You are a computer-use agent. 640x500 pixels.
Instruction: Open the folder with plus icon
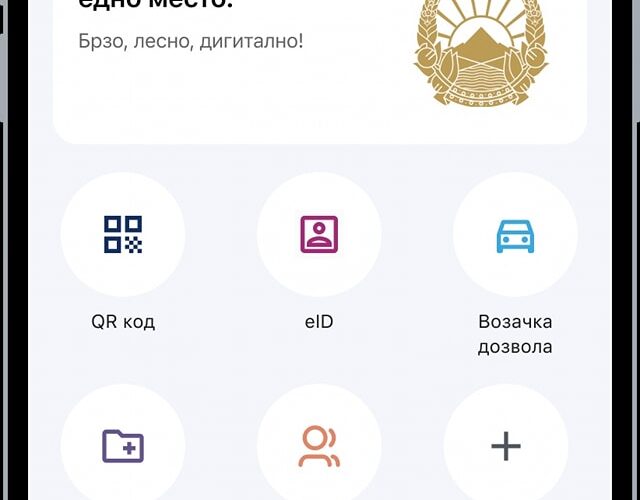pos(123,446)
